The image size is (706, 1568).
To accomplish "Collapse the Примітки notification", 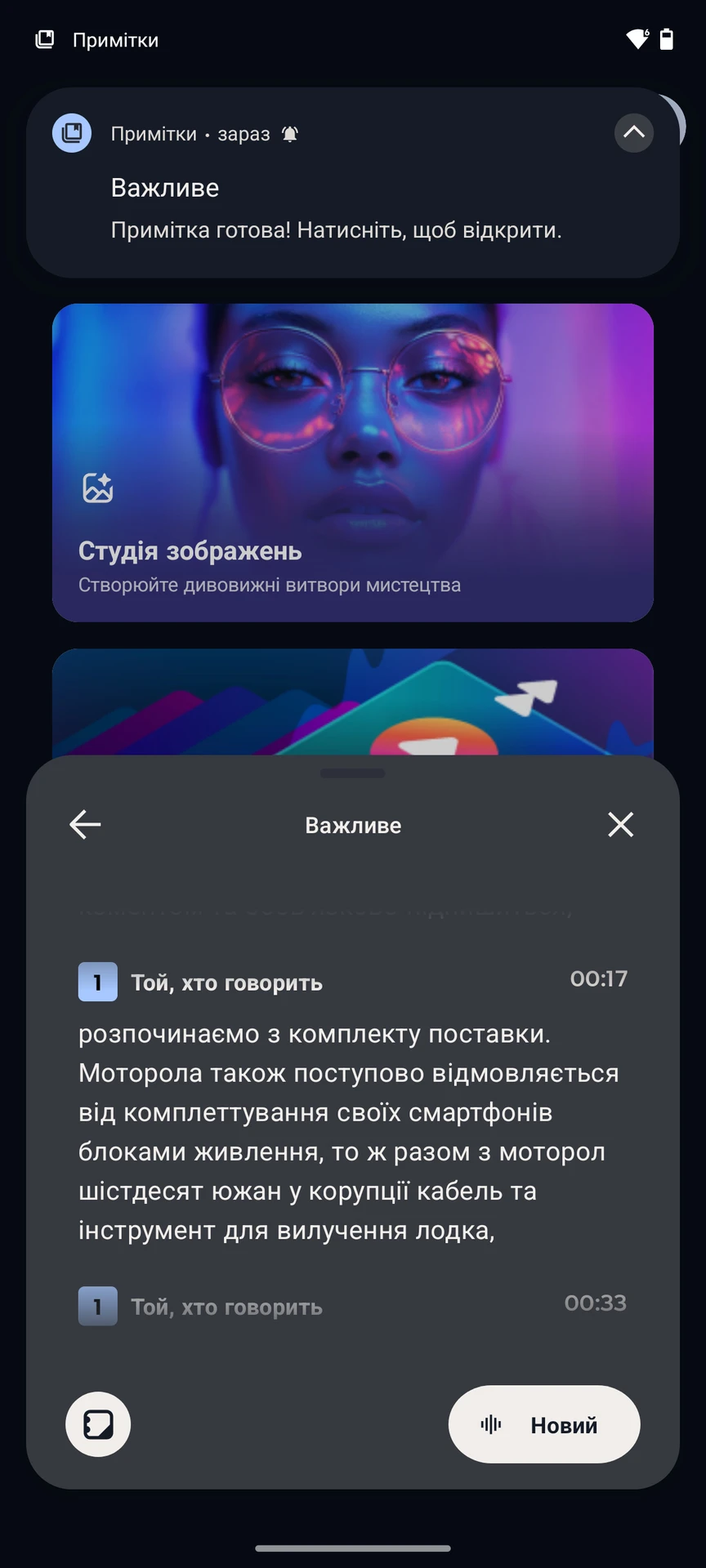I will point(633,132).
